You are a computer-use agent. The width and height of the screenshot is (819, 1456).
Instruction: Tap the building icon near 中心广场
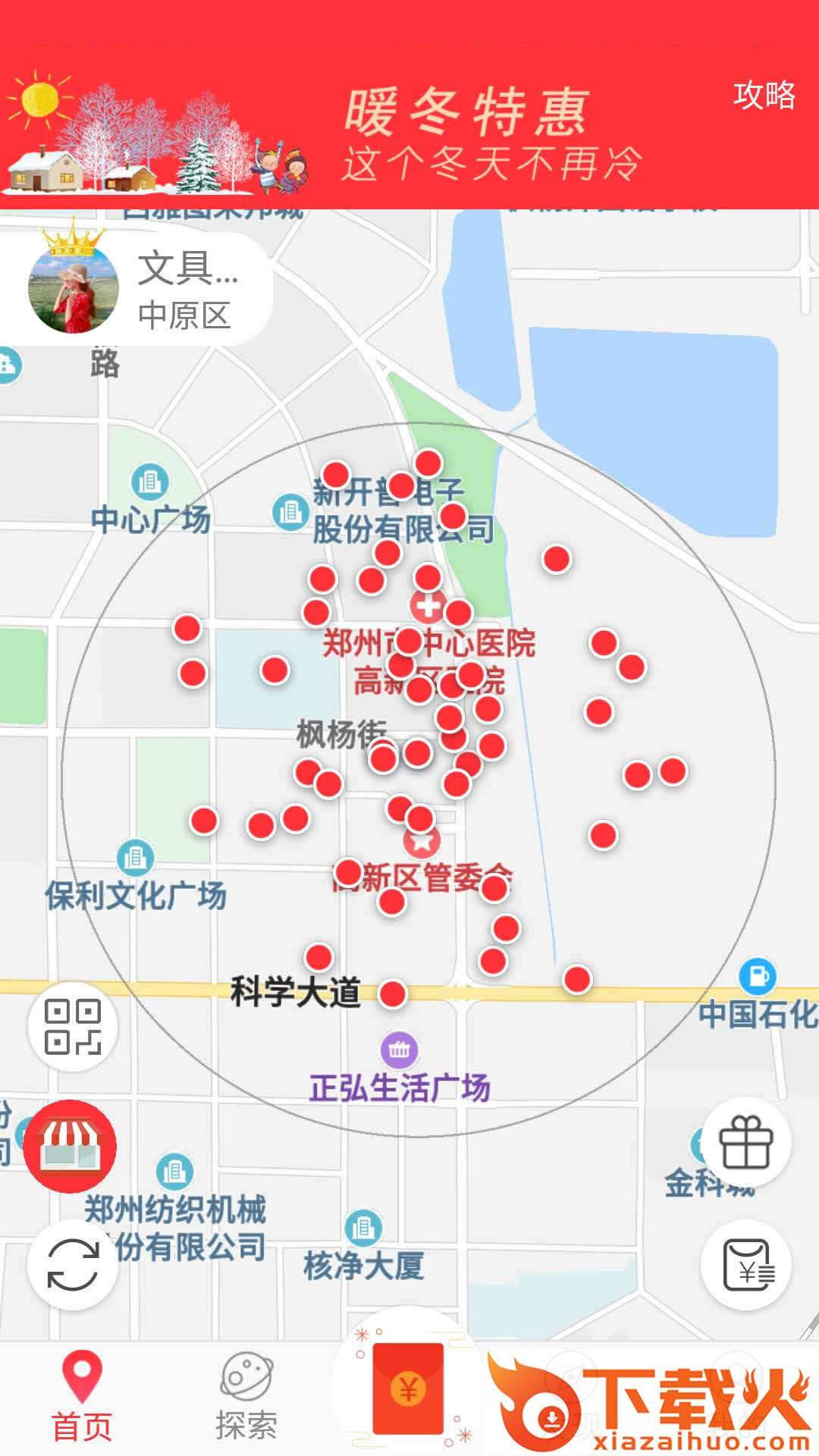[x=149, y=482]
